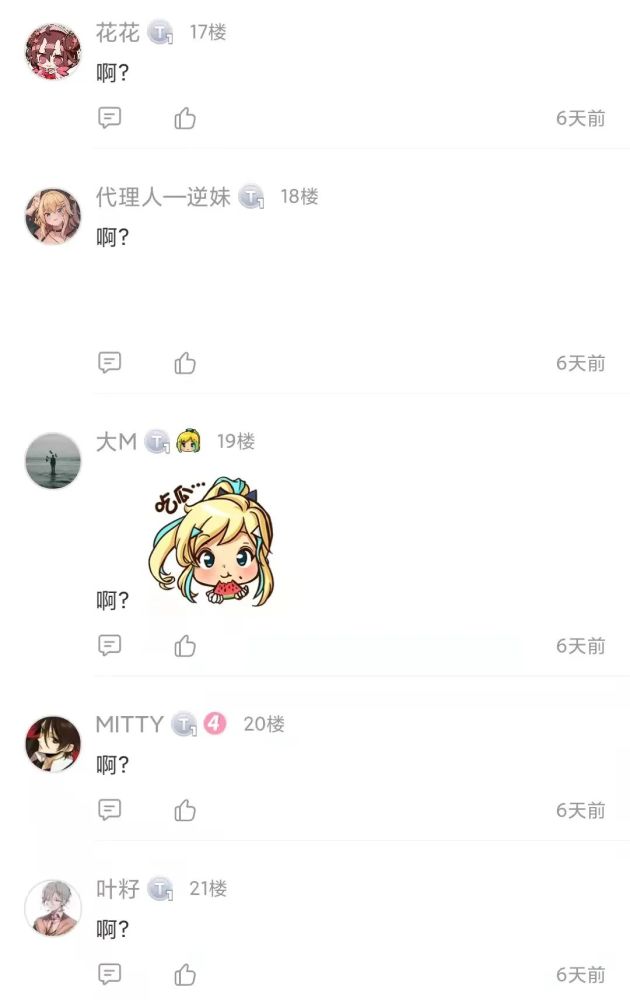The width and height of the screenshot is (630, 1000).
Task: Open 大M's profile picture
Action: click(53, 461)
